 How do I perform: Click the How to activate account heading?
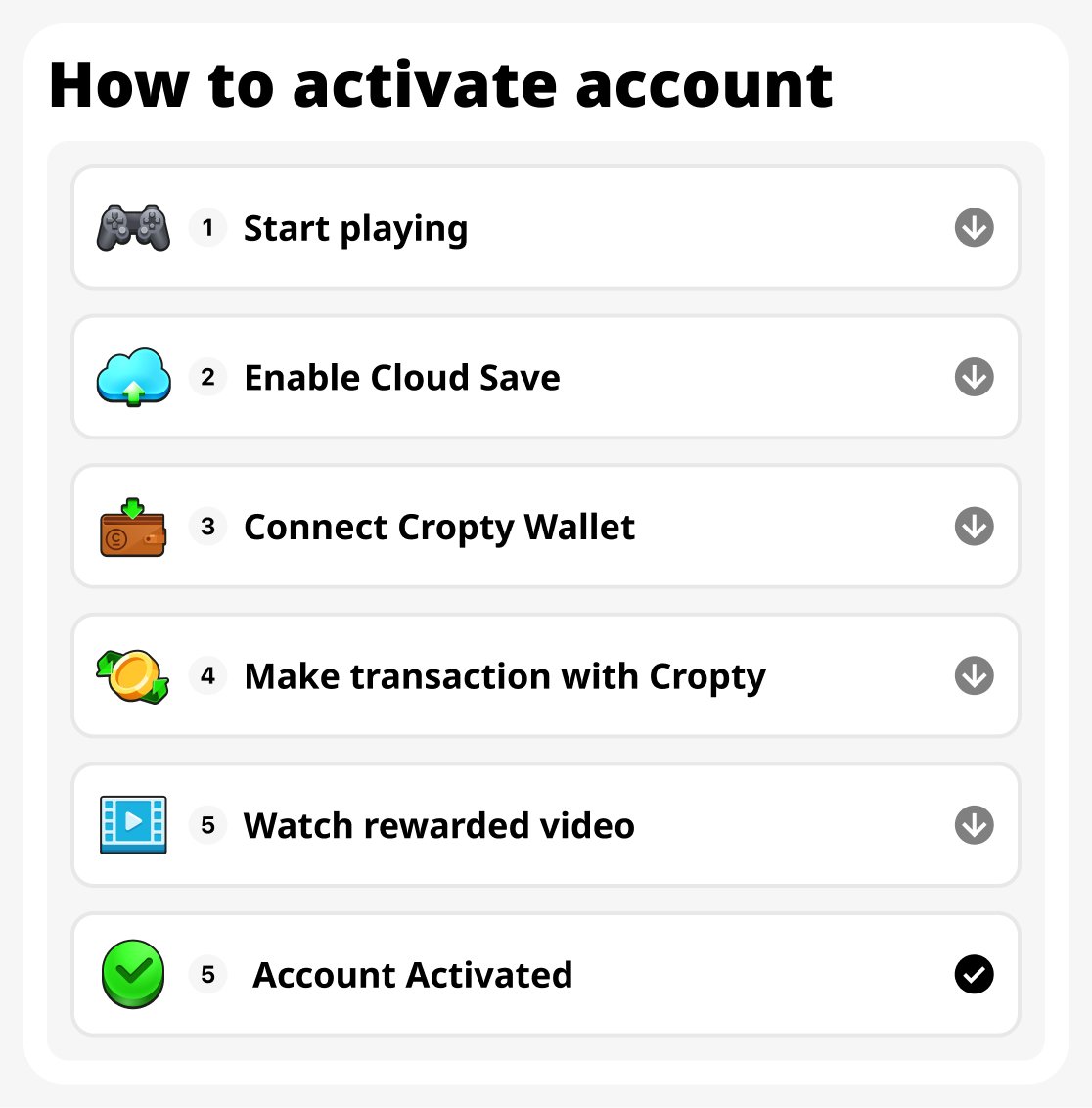(440, 84)
